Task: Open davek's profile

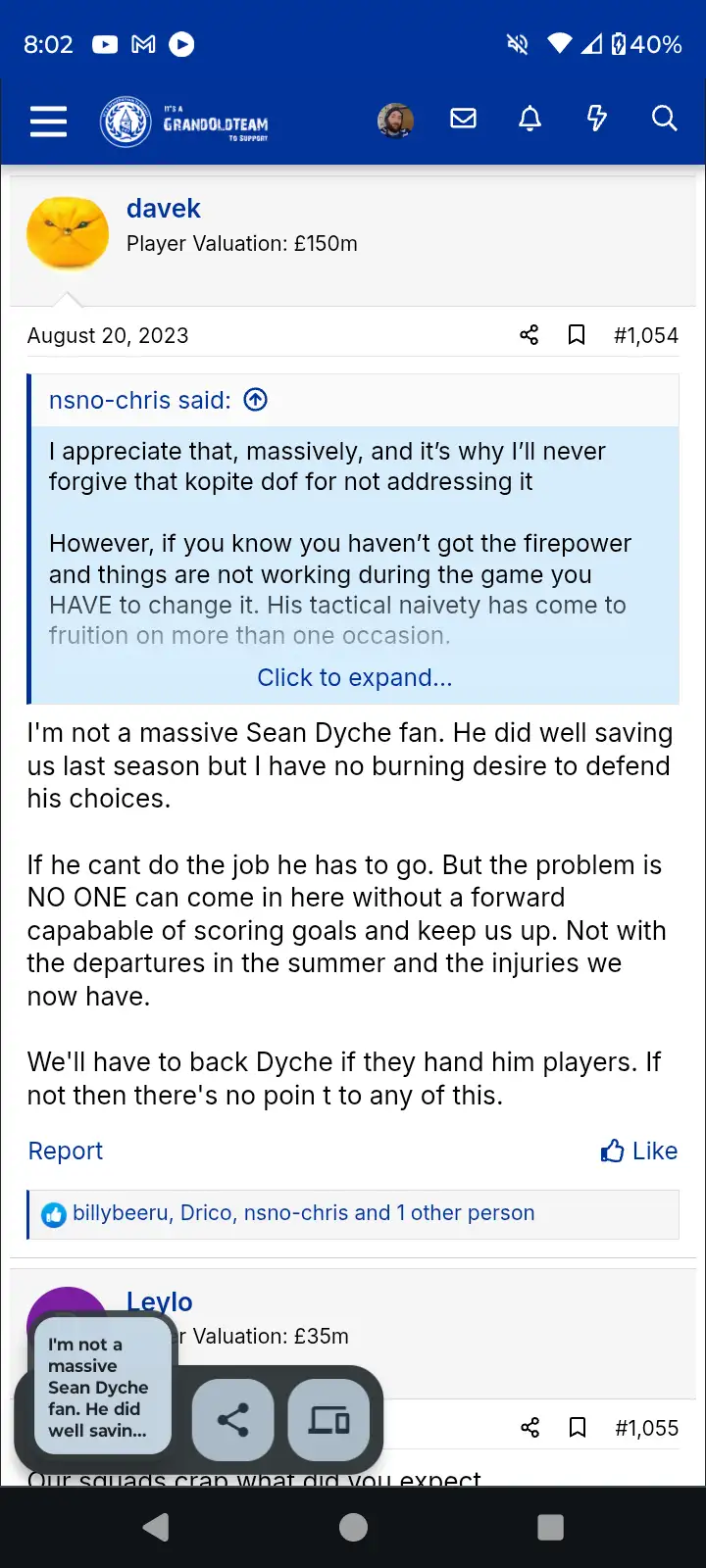Action: (x=163, y=209)
